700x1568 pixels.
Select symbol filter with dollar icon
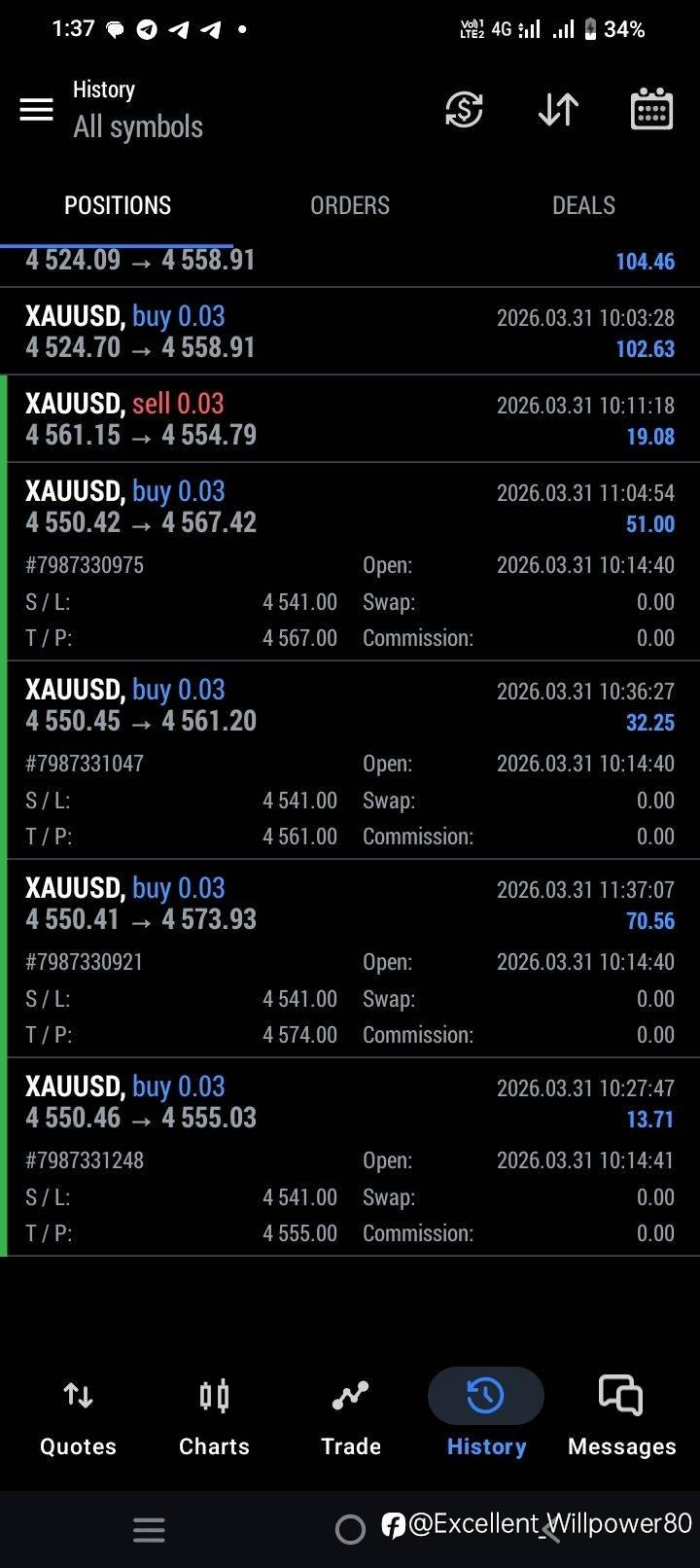pyautogui.click(x=464, y=109)
